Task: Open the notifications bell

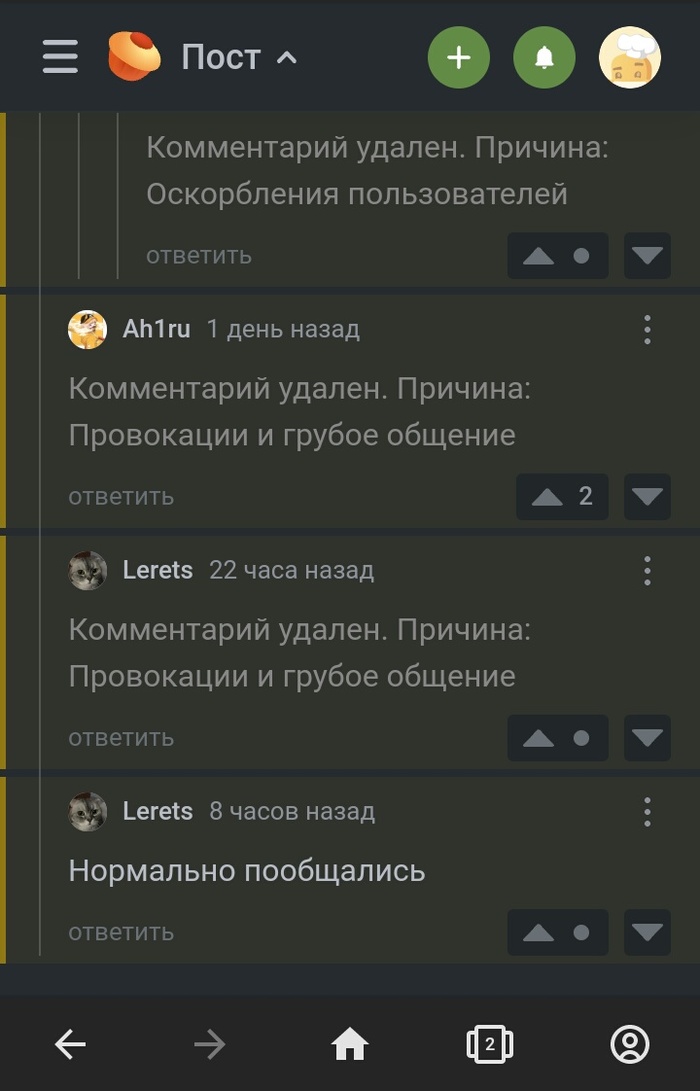Action: pos(544,58)
